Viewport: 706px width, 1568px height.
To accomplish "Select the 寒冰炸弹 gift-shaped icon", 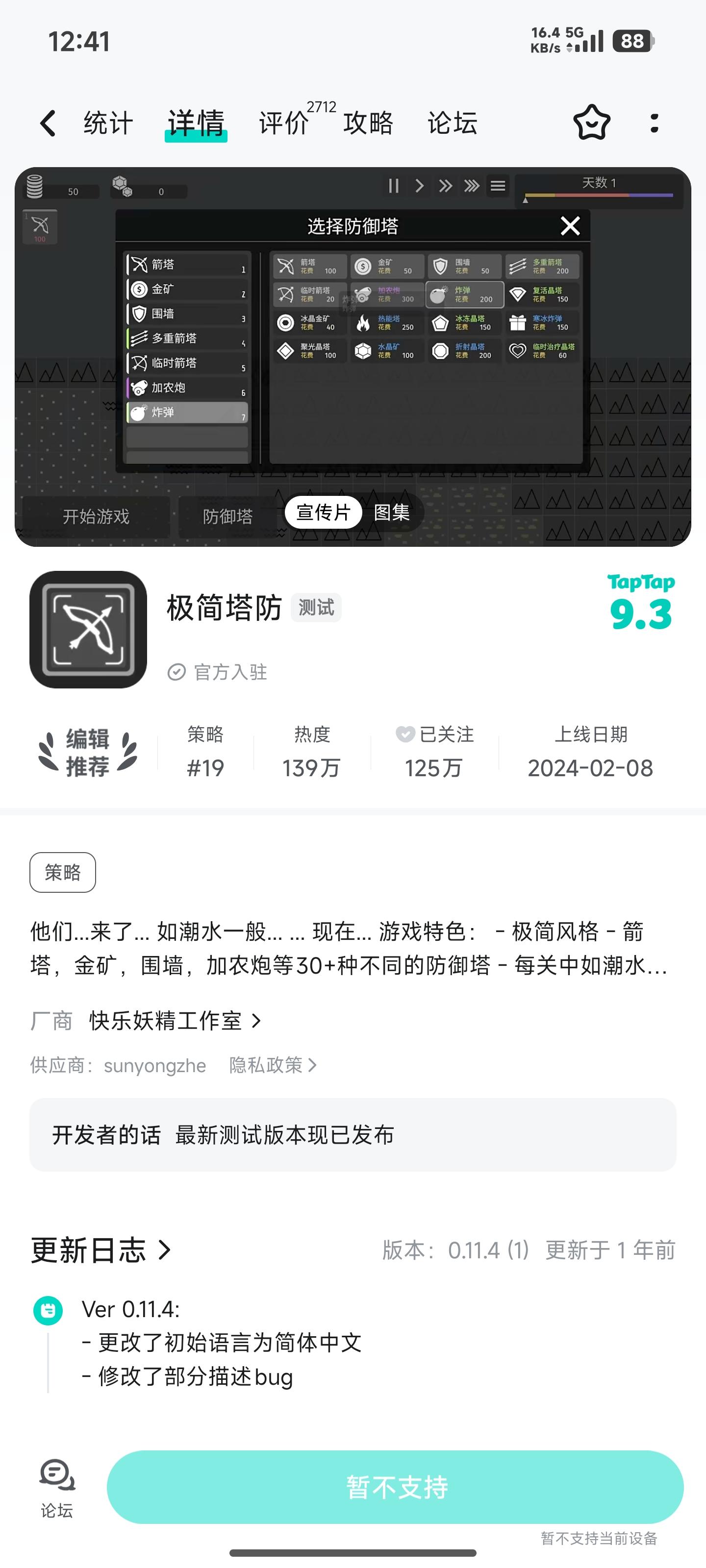I will (x=518, y=322).
